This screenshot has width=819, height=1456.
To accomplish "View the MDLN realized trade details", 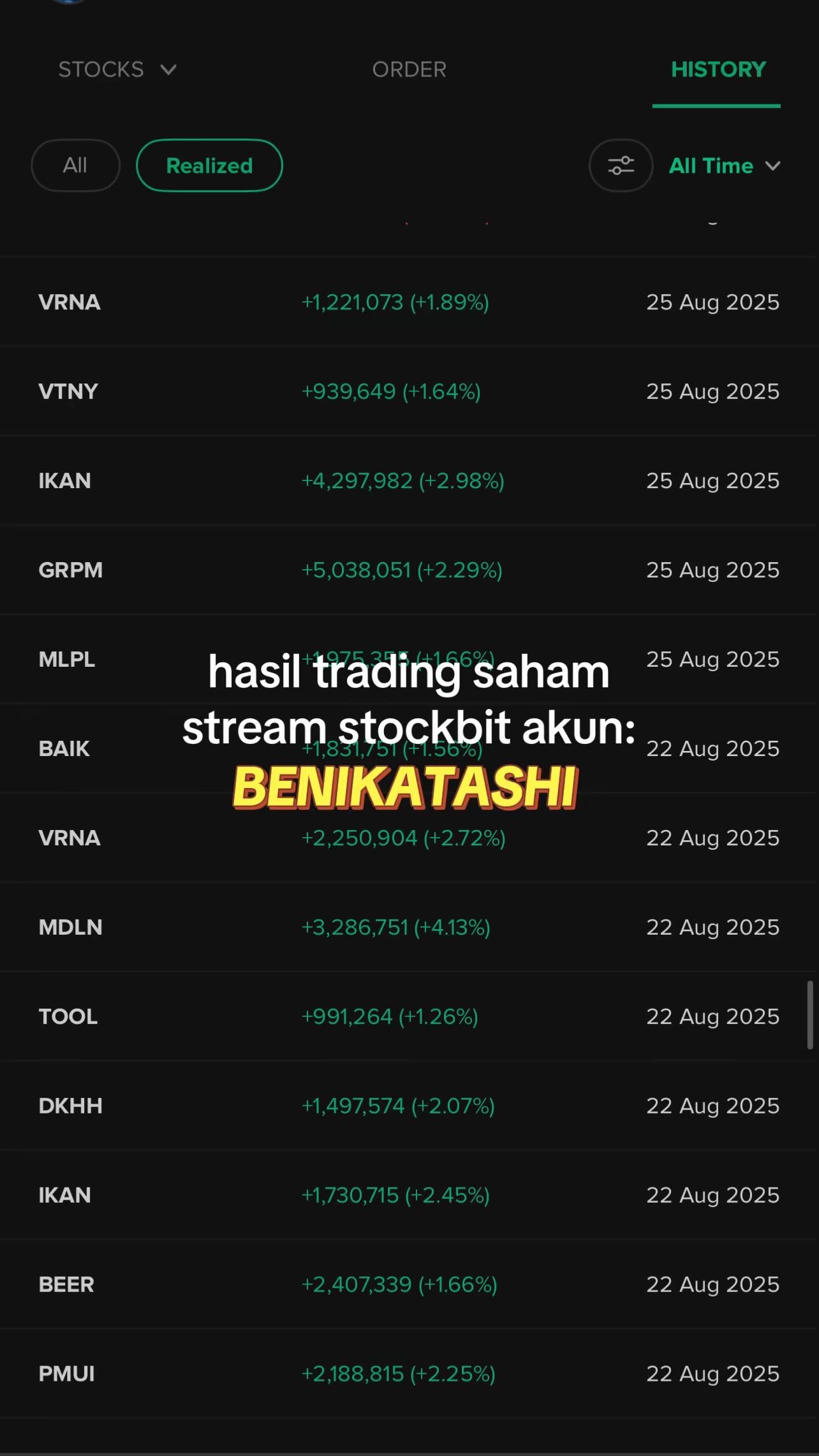I will (409, 928).
